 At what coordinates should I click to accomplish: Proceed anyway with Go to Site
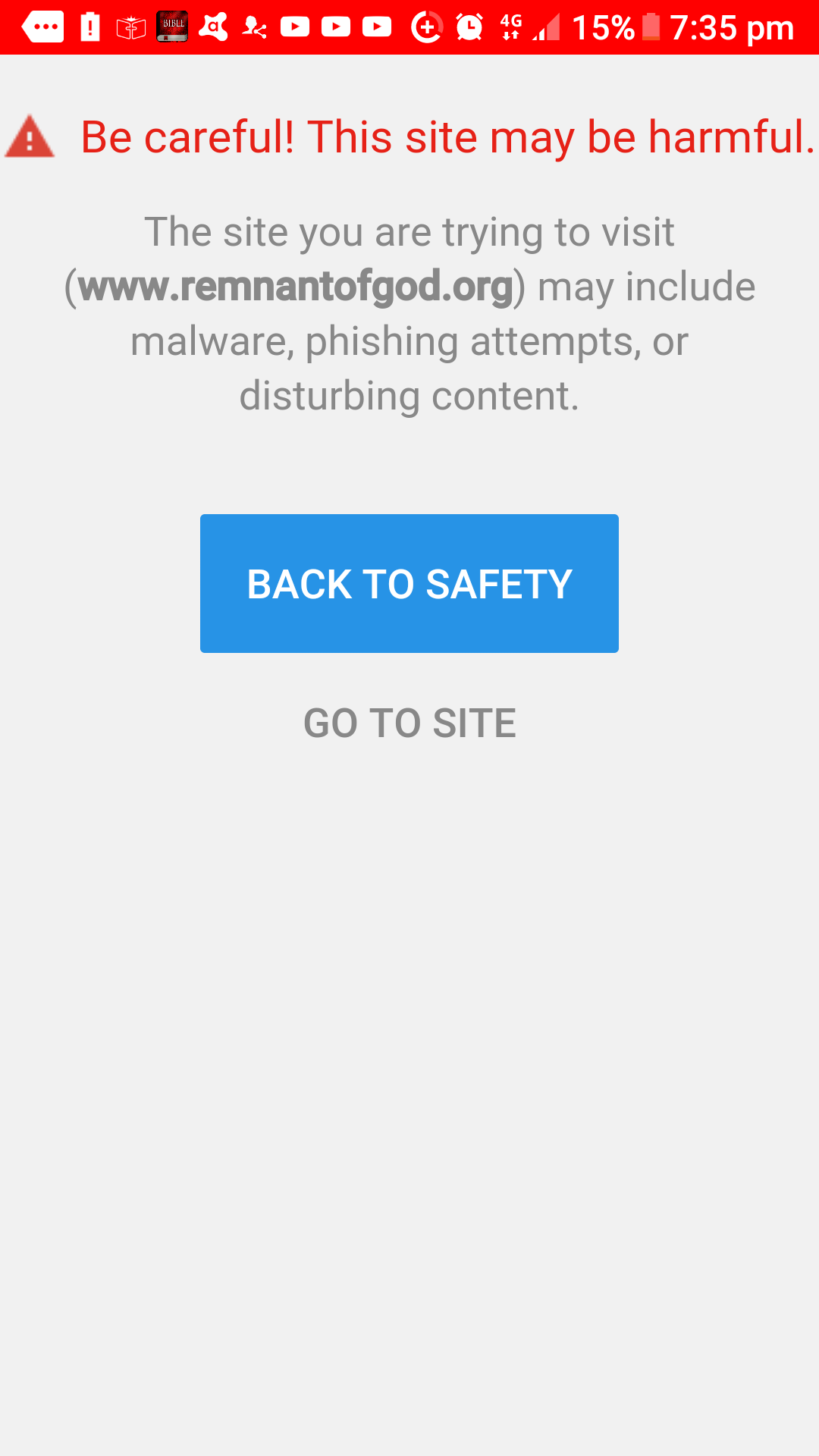409,723
